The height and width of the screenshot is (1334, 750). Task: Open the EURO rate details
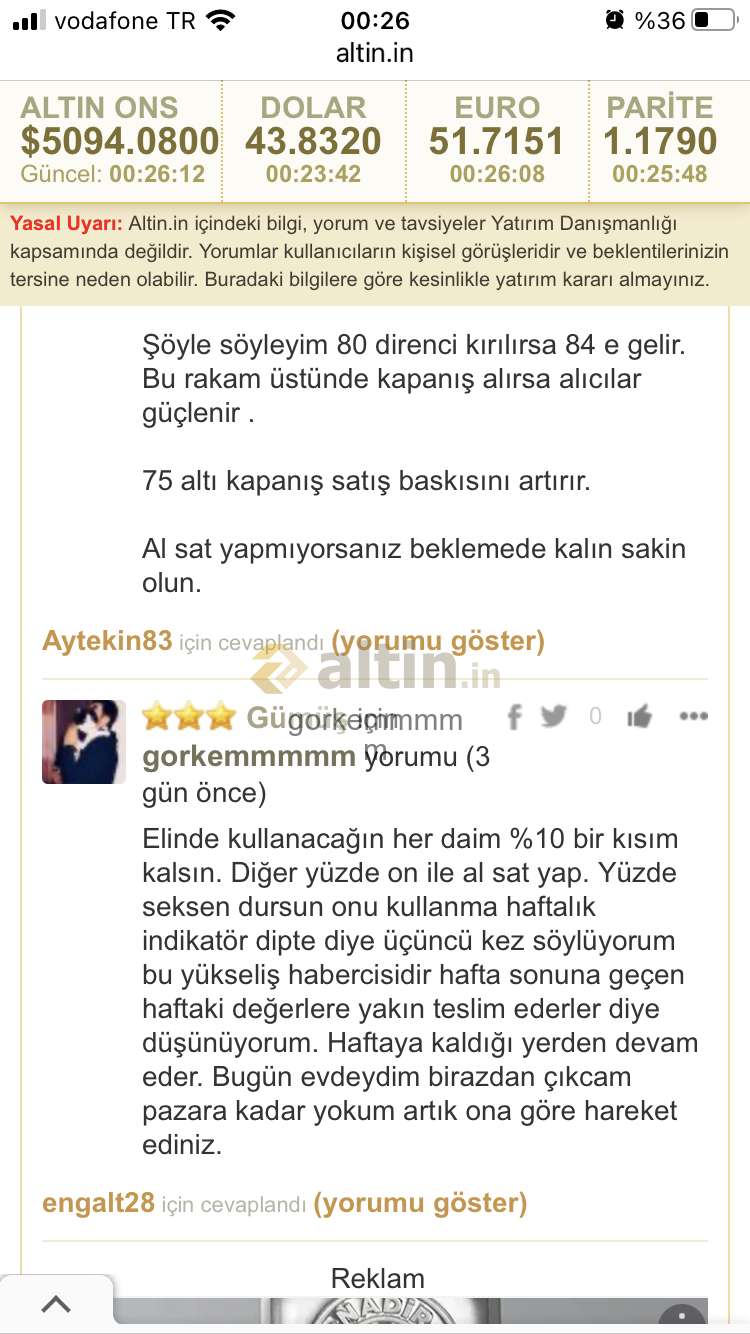tap(497, 140)
